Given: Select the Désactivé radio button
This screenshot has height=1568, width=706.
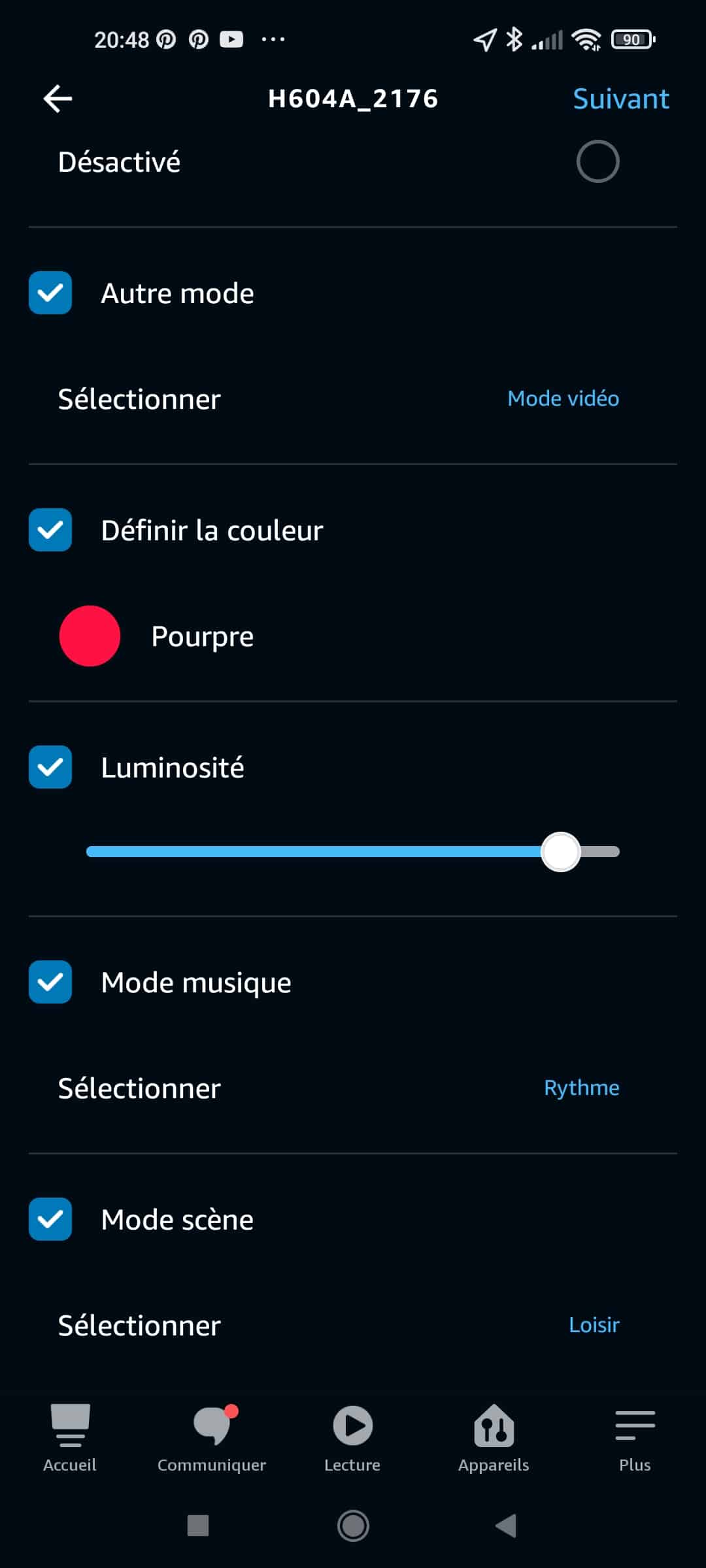Looking at the screenshot, I should pyautogui.click(x=597, y=161).
